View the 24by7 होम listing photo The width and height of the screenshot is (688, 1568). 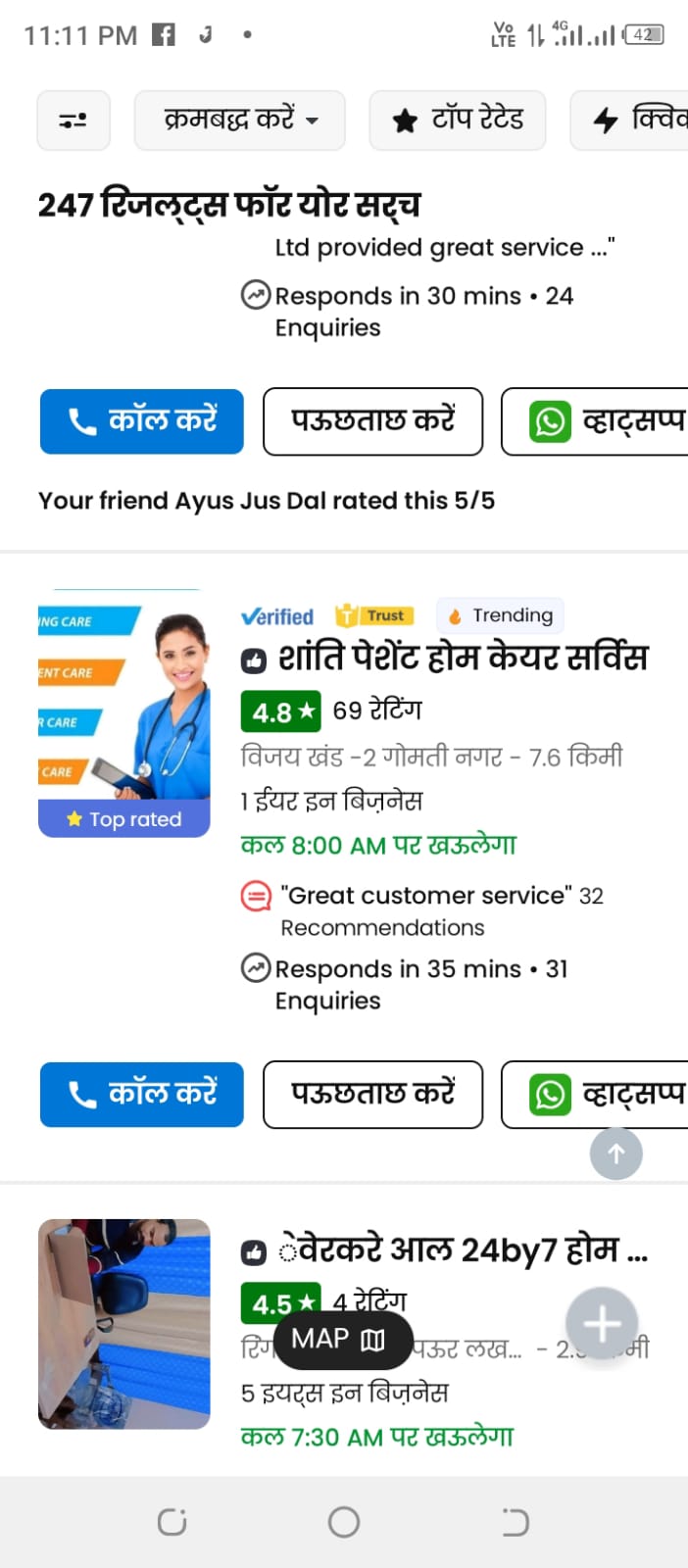[124, 1323]
